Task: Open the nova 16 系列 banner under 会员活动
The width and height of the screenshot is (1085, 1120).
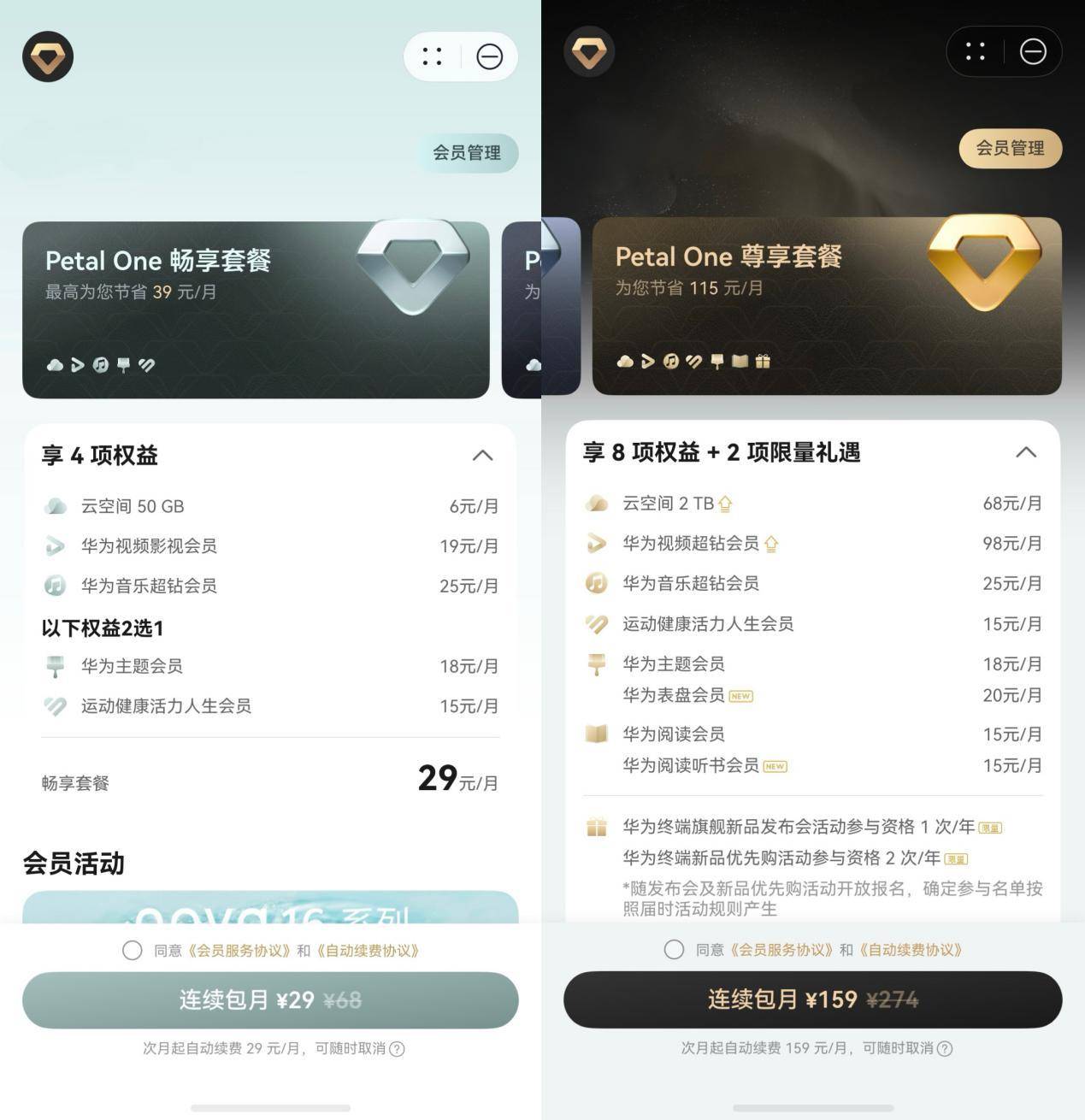Action: tap(270, 907)
